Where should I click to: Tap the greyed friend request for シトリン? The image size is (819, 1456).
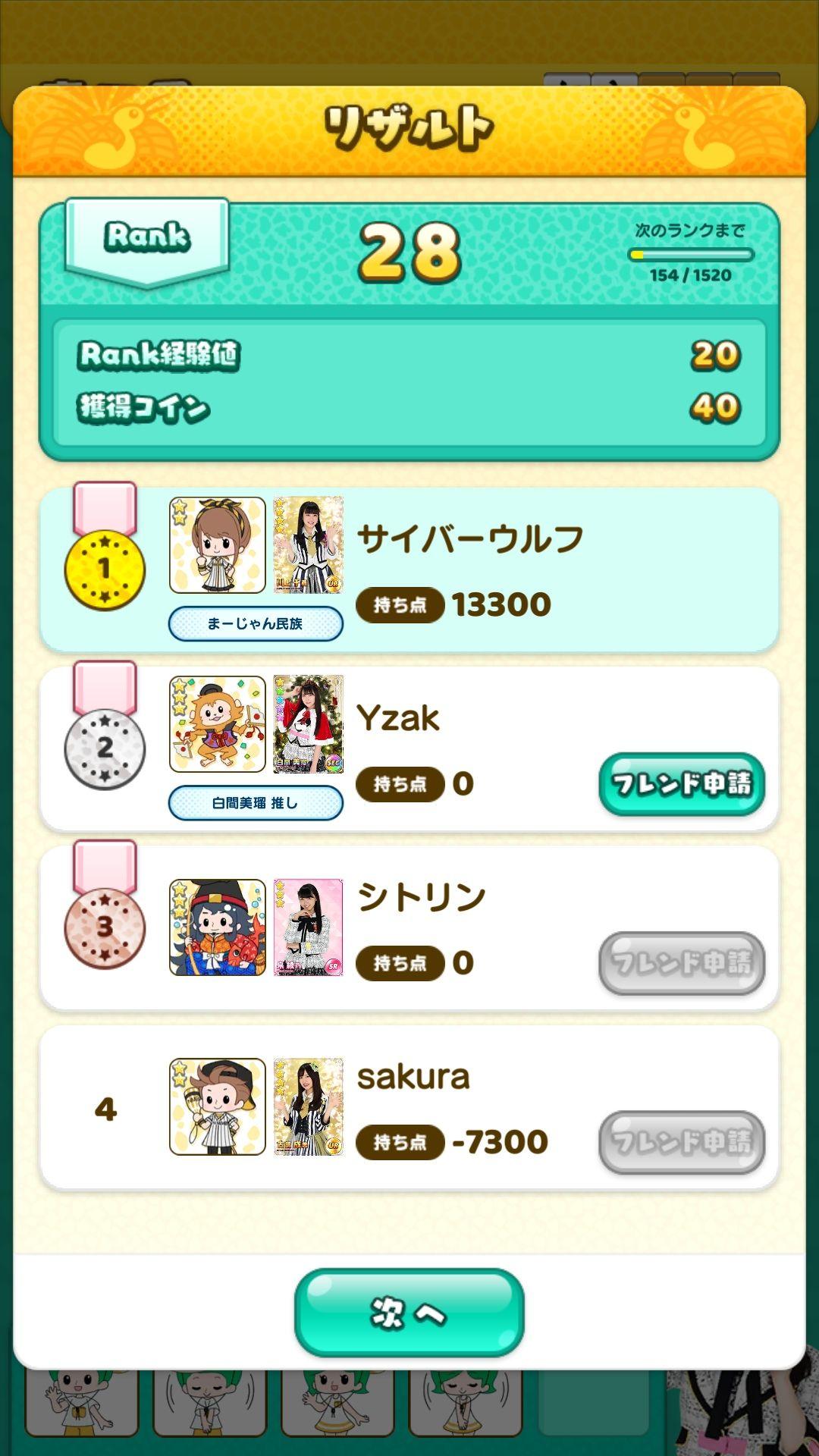pyautogui.click(x=681, y=962)
